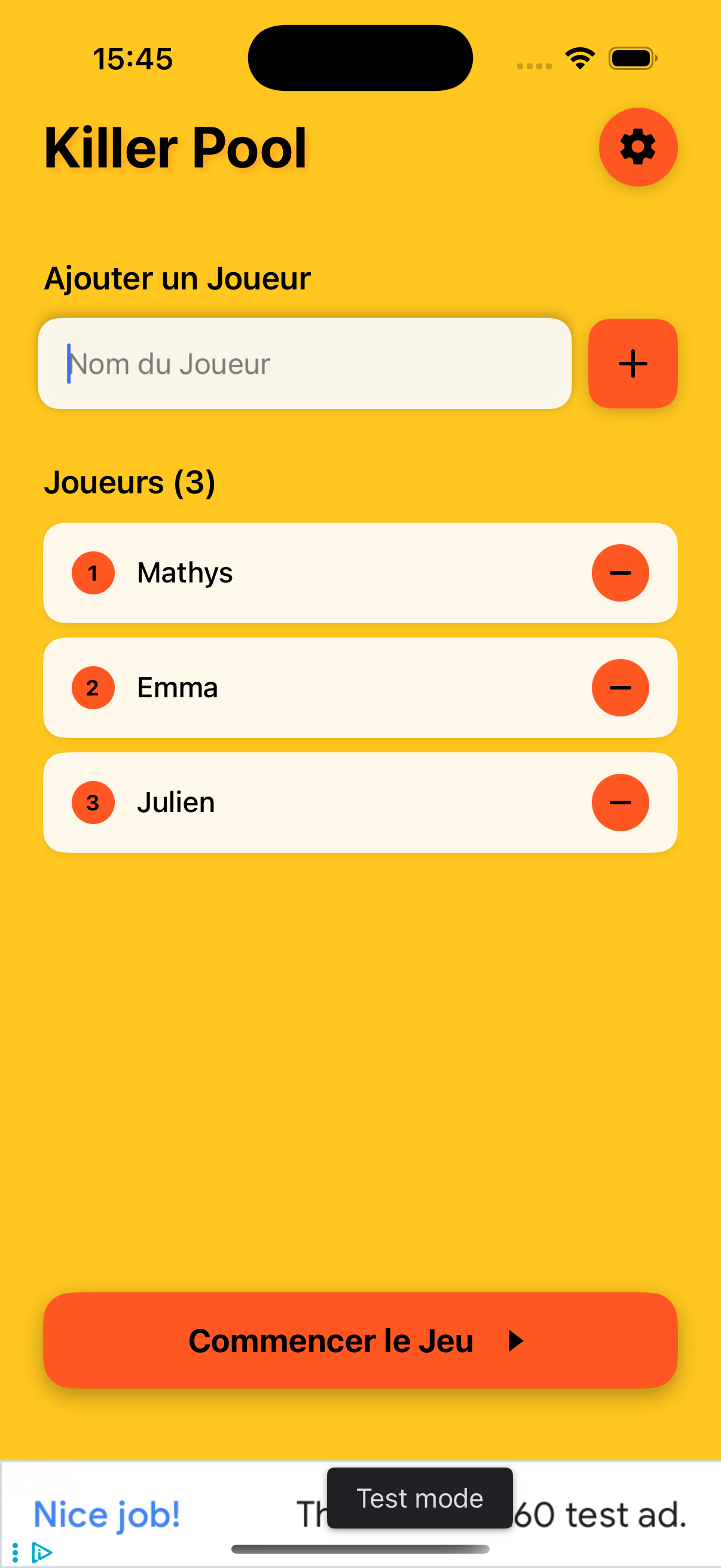Remove Emma using the minus icon

click(621, 687)
